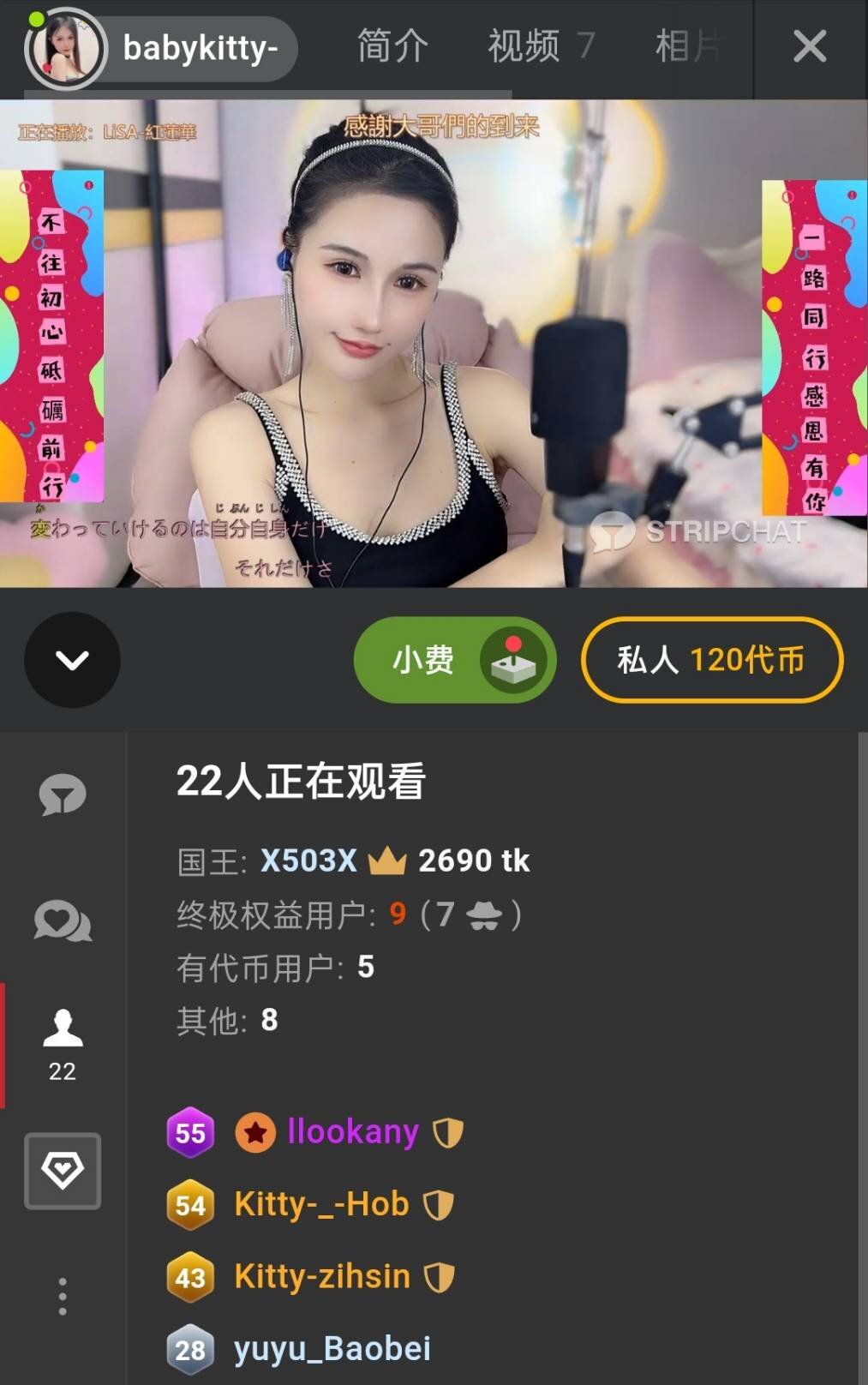Open the diamond fan club icon

click(63, 1171)
